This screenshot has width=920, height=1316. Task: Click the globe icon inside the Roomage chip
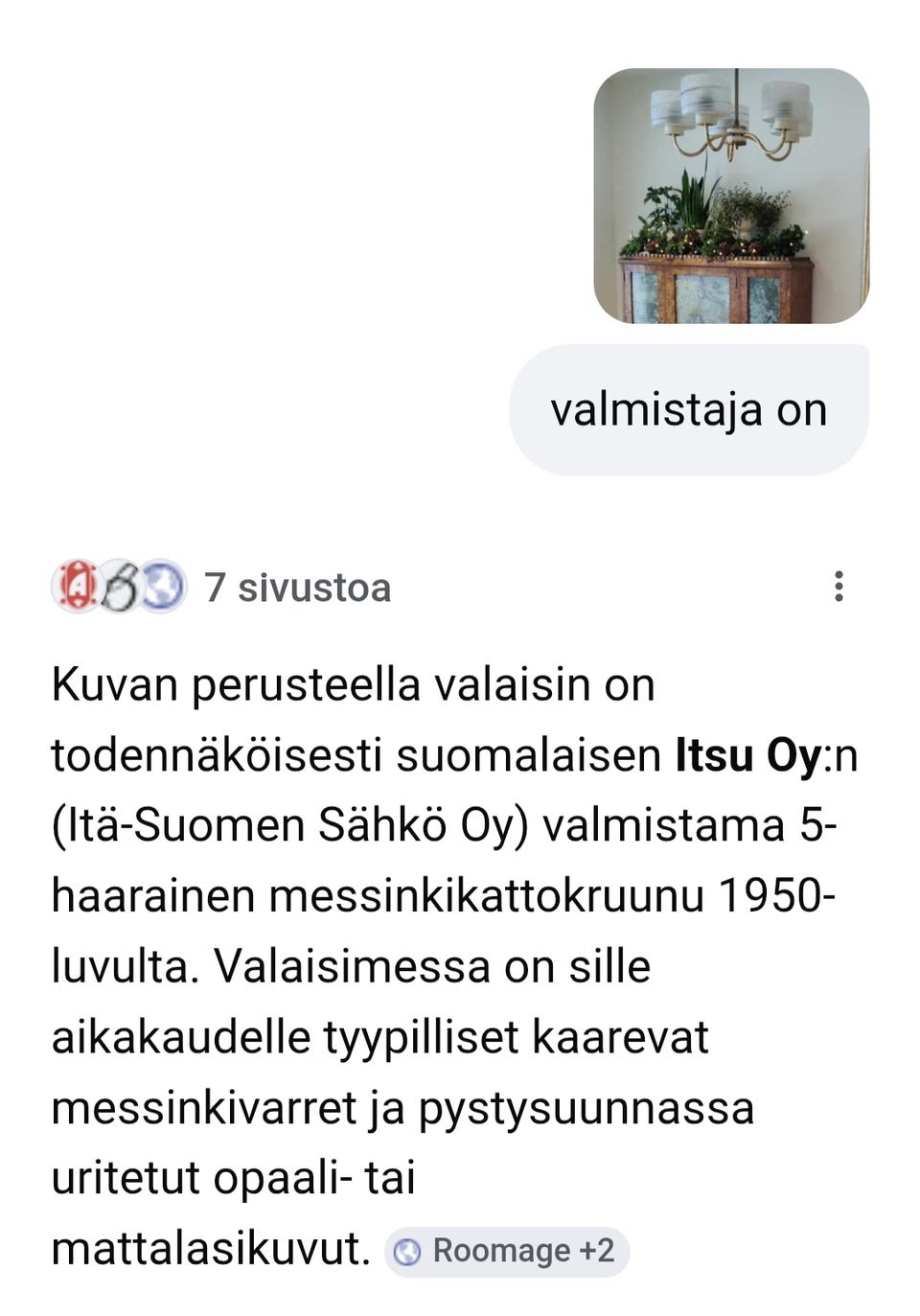pos(410,1249)
